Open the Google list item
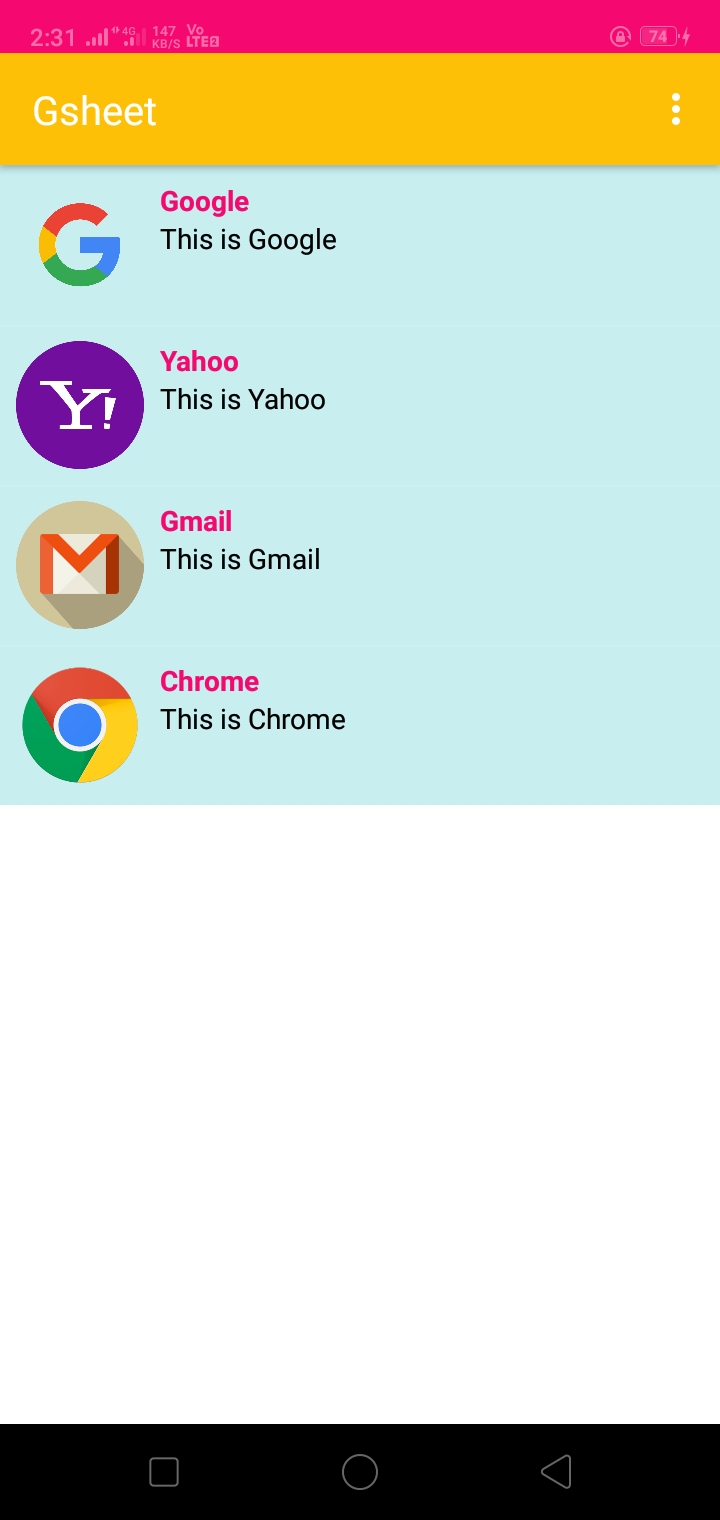 [360, 245]
